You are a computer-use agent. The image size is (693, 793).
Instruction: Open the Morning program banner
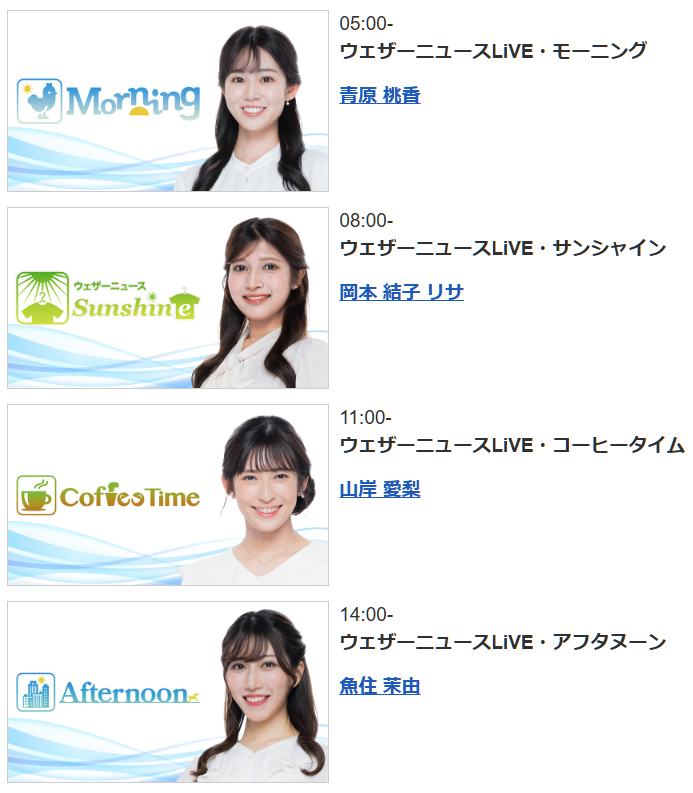(168, 101)
